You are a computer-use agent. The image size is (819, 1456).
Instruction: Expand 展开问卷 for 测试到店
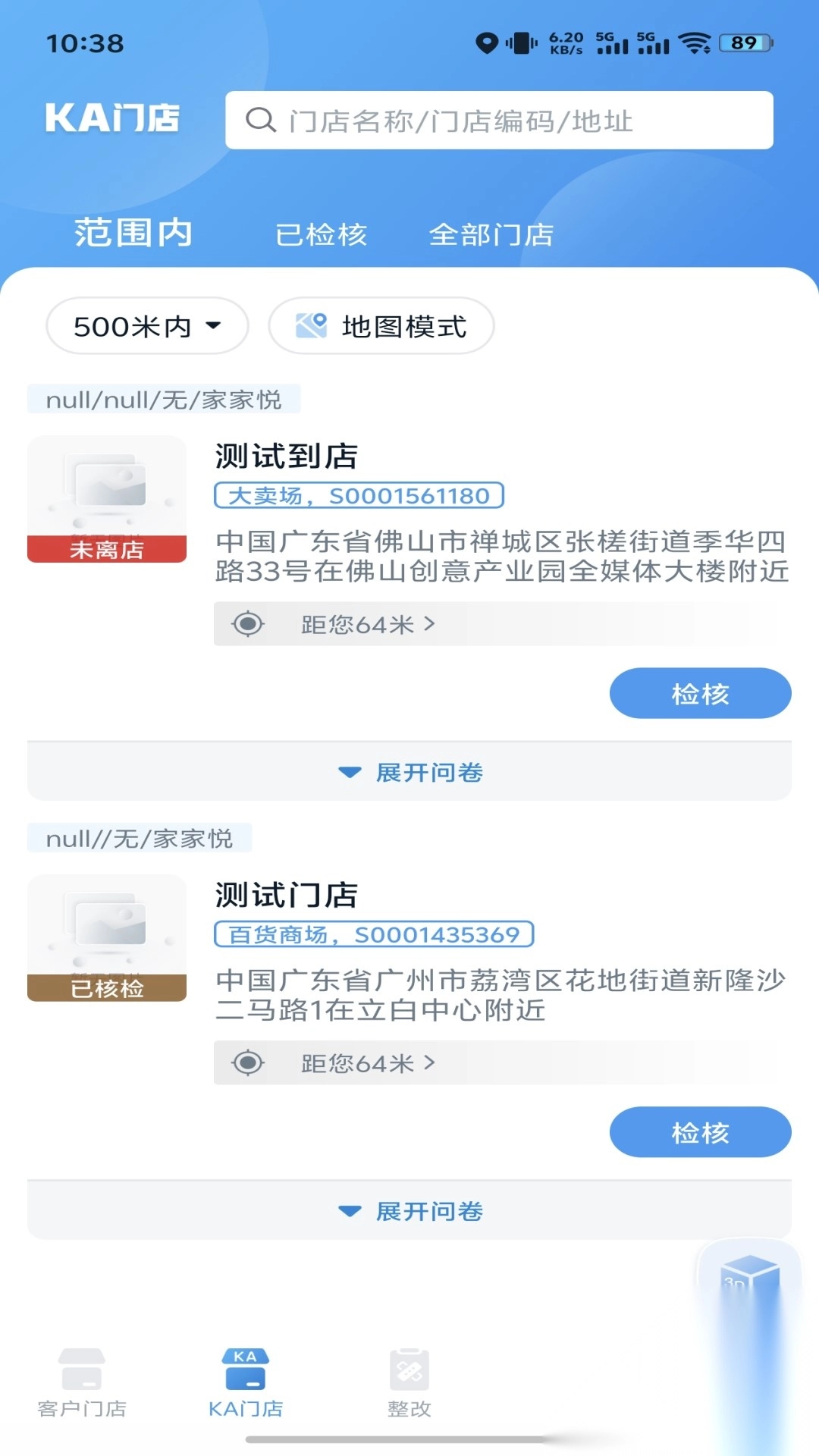[x=409, y=771]
